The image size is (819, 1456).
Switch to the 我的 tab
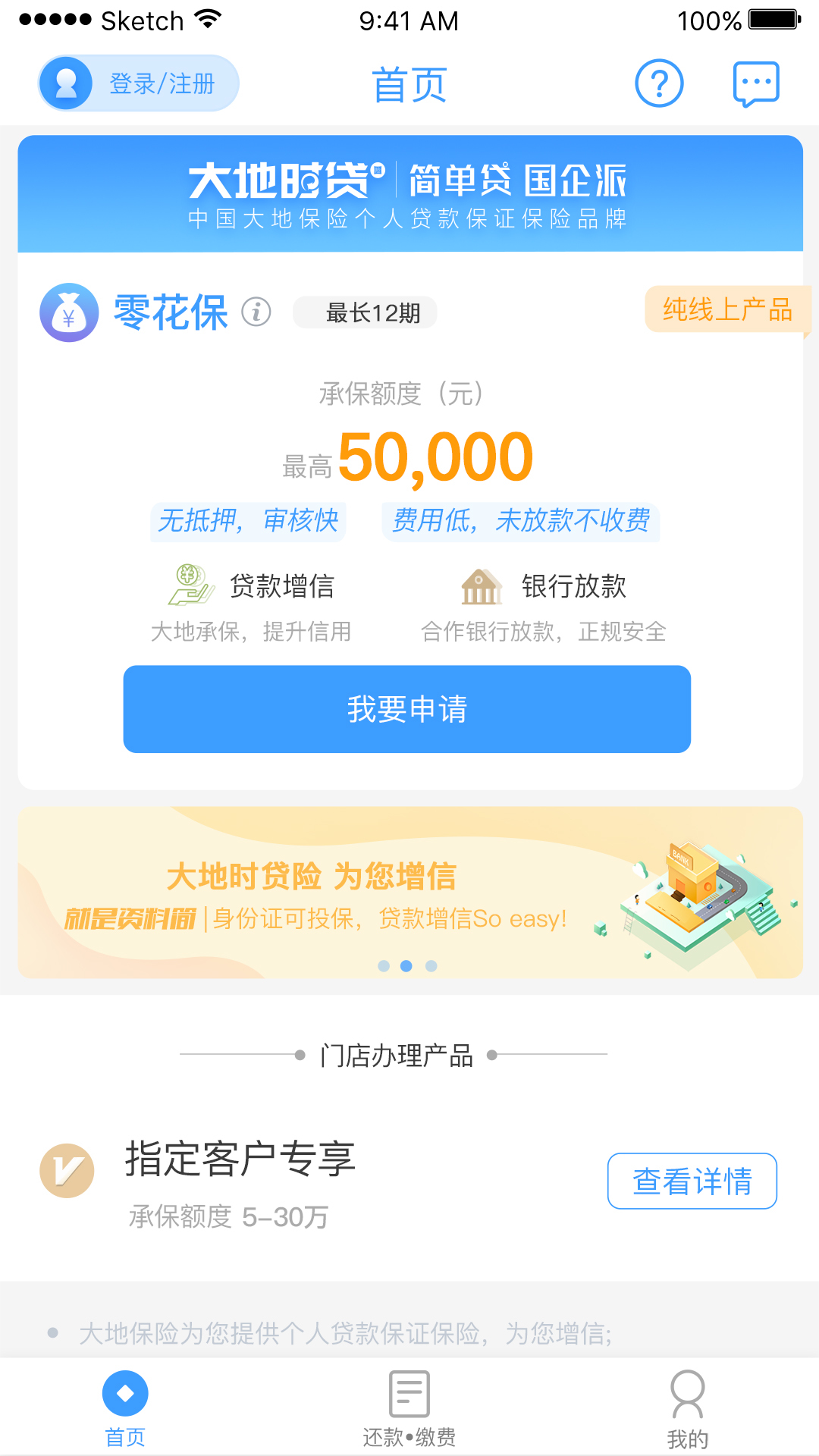point(688,1408)
